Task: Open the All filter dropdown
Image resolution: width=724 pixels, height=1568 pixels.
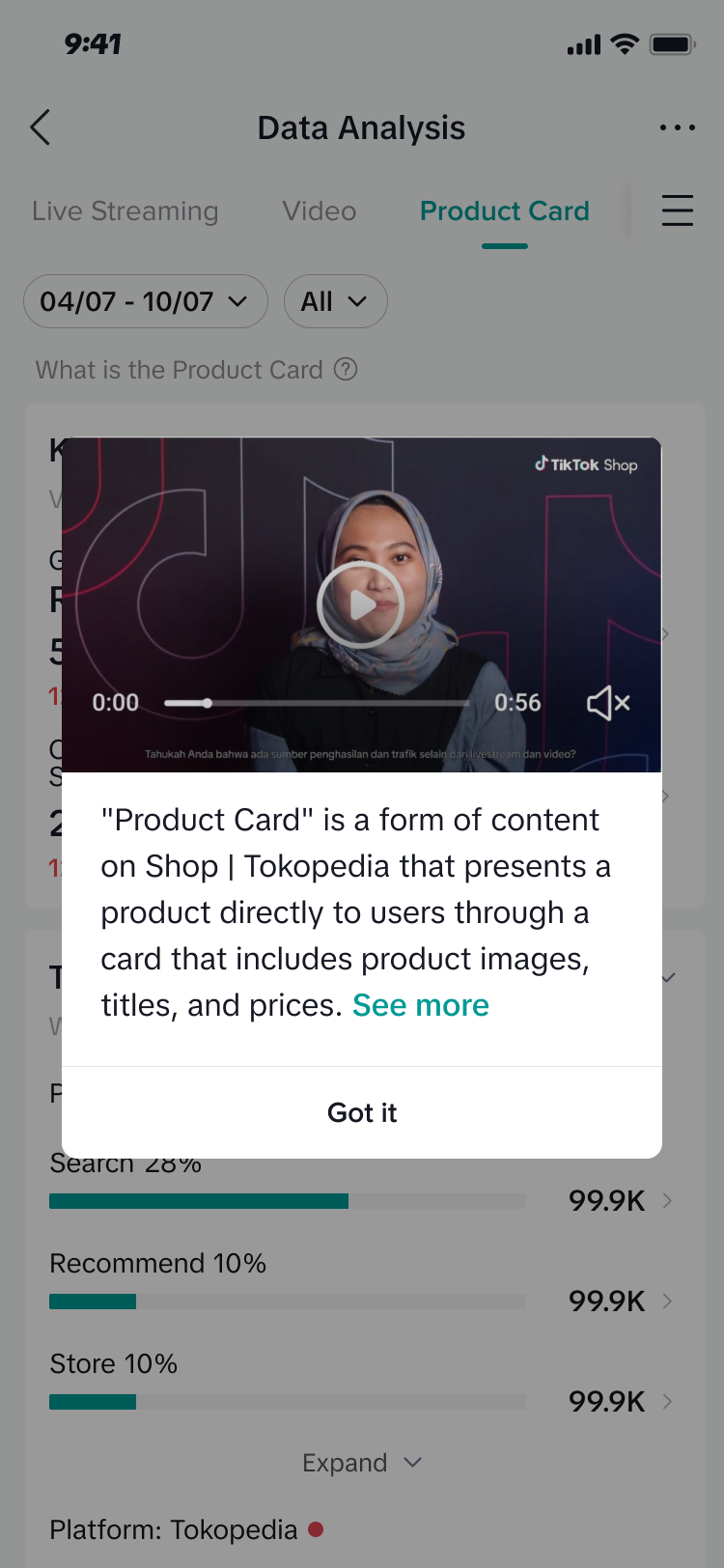Action: pyautogui.click(x=335, y=301)
